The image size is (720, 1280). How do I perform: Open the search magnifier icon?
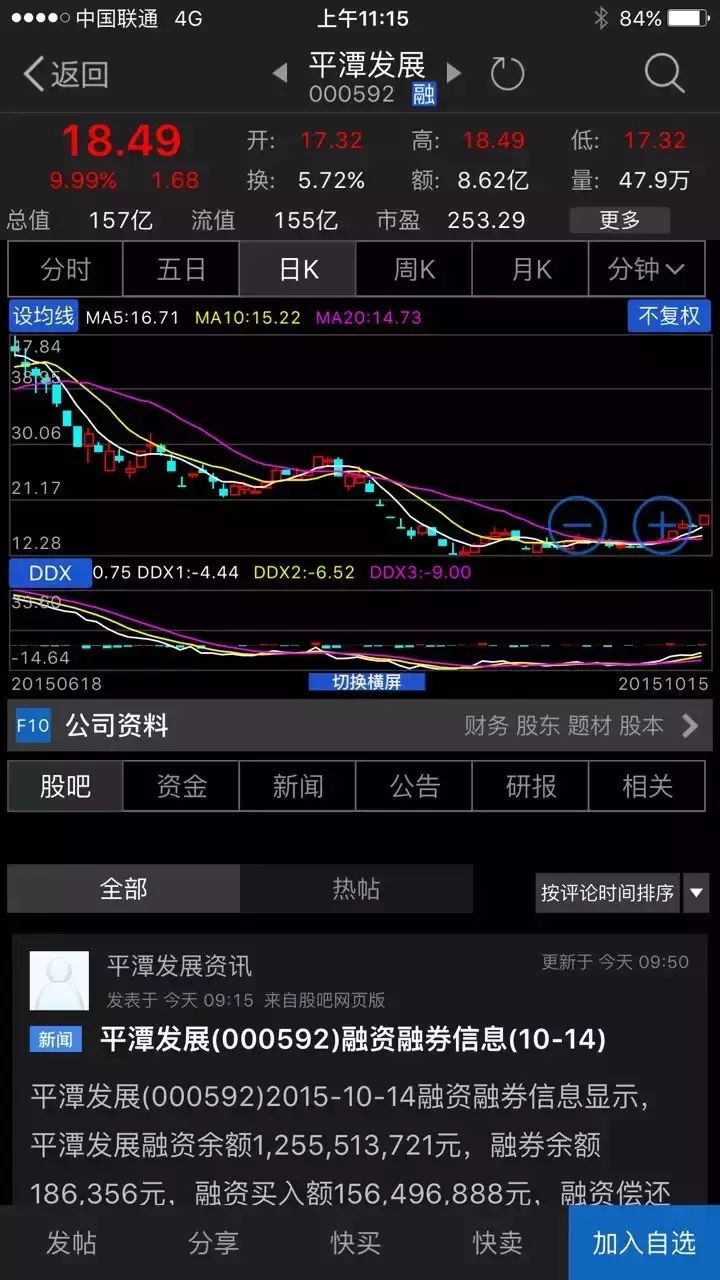[664, 74]
